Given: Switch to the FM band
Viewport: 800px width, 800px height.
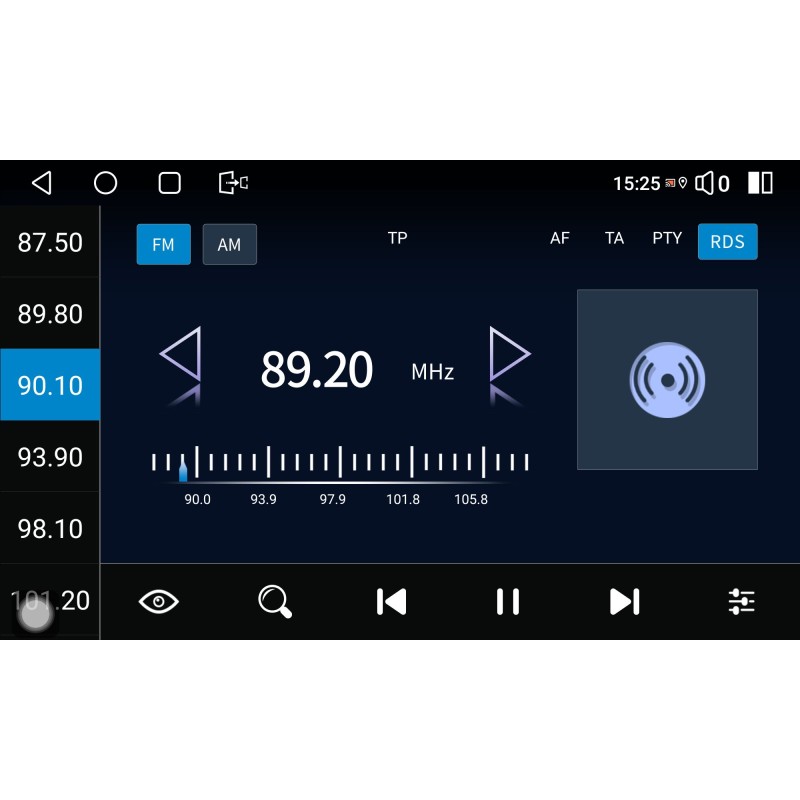Looking at the screenshot, I should tap(163, 244).
